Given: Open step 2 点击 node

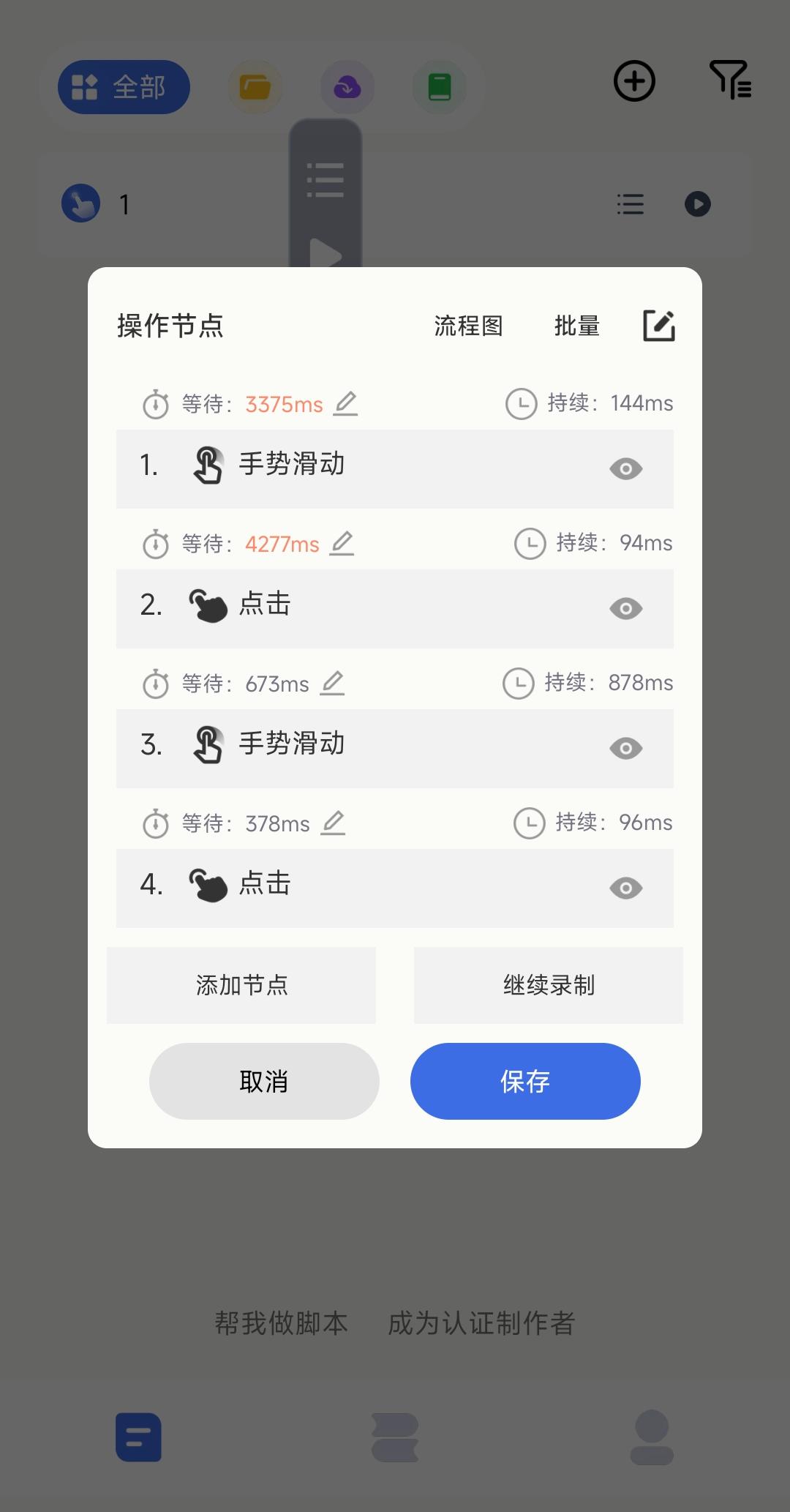Looking at the screenshot, I should coord(395,609).
